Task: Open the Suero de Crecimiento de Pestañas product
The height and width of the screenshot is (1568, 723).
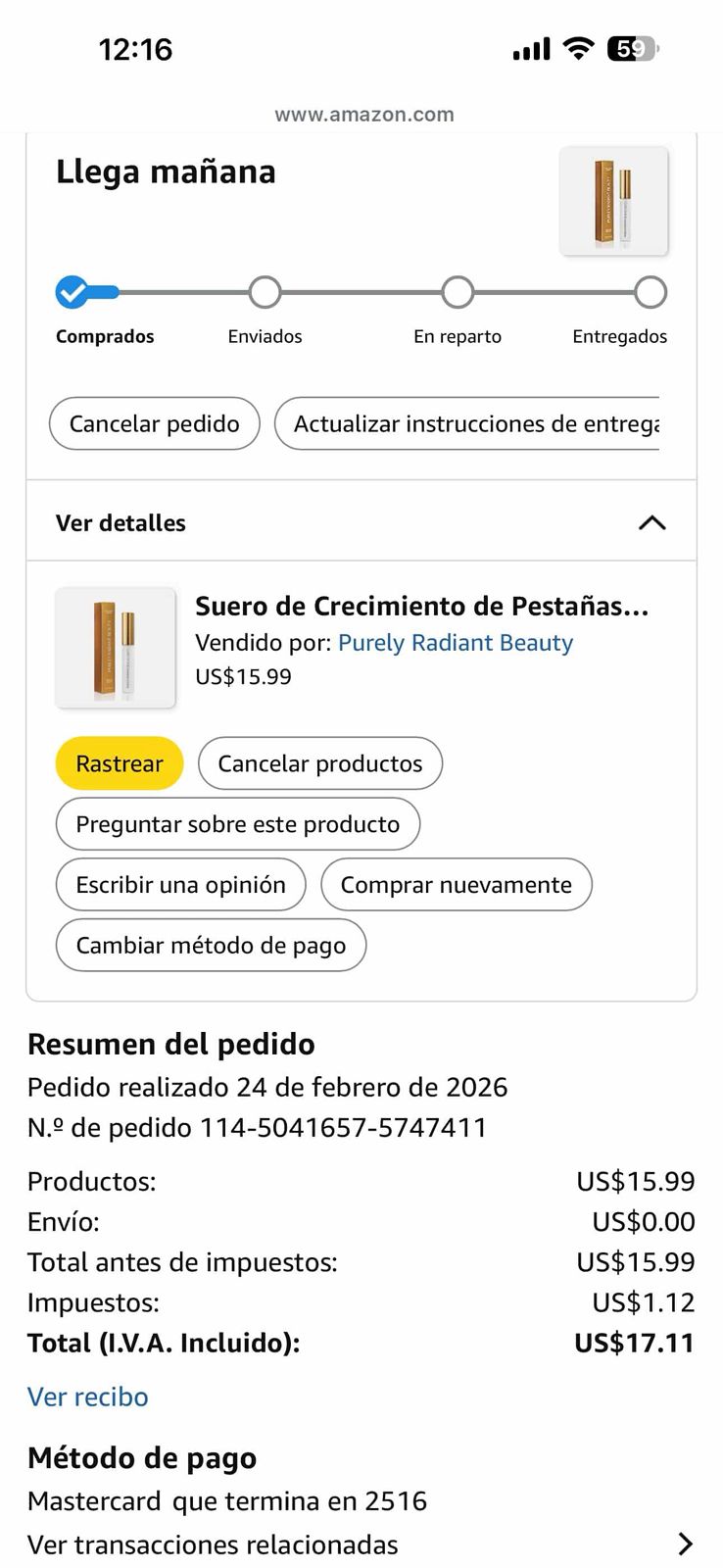Action: (x=421, y=606)
